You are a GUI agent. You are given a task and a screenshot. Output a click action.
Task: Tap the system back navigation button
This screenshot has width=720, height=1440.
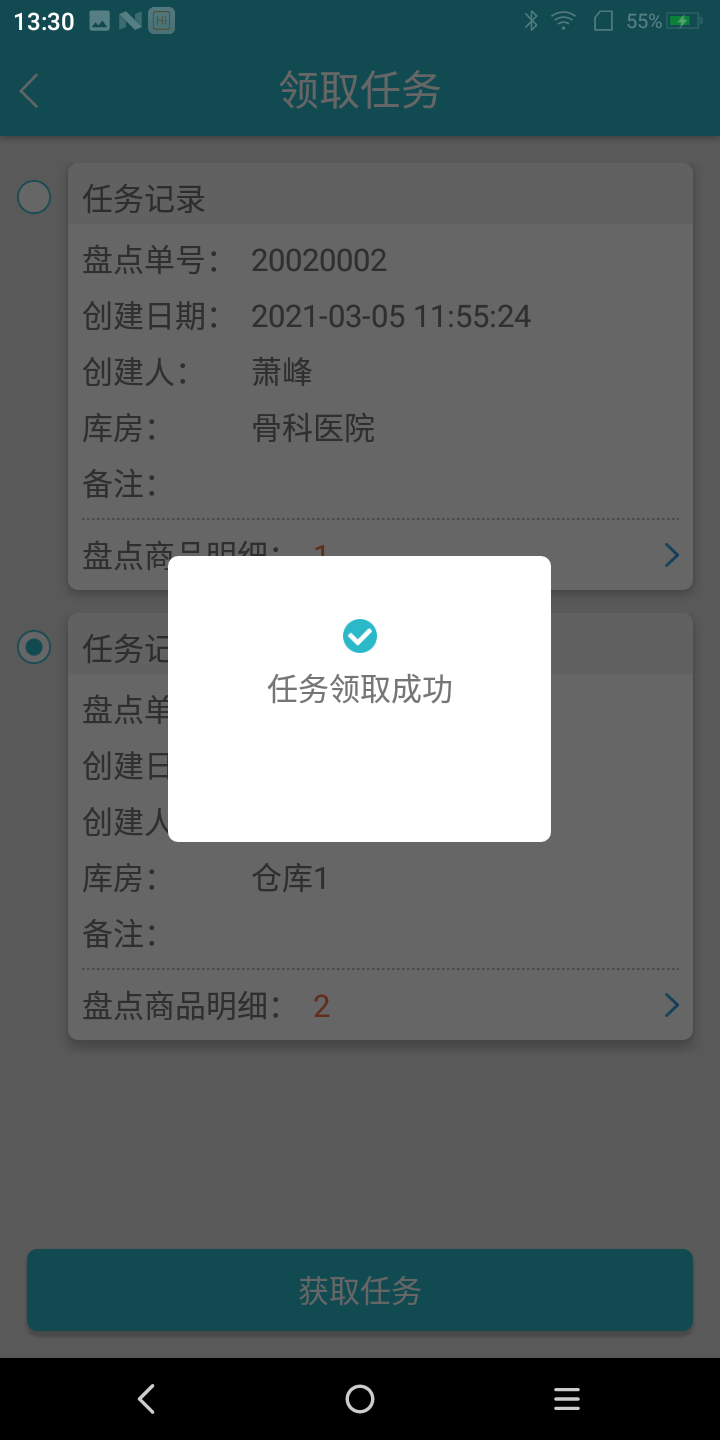coord(147,1398)
